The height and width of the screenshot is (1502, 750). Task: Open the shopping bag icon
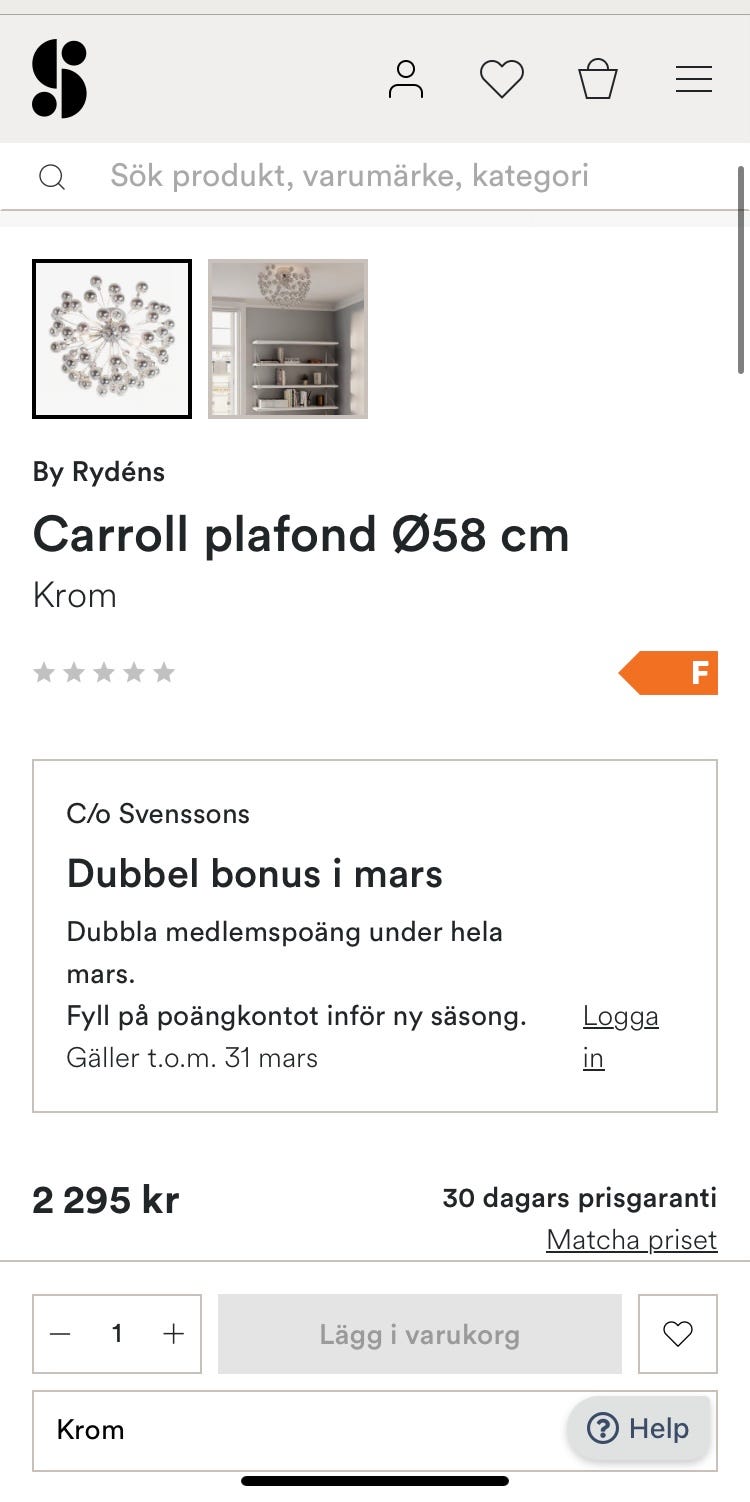[x=597, y=78]
